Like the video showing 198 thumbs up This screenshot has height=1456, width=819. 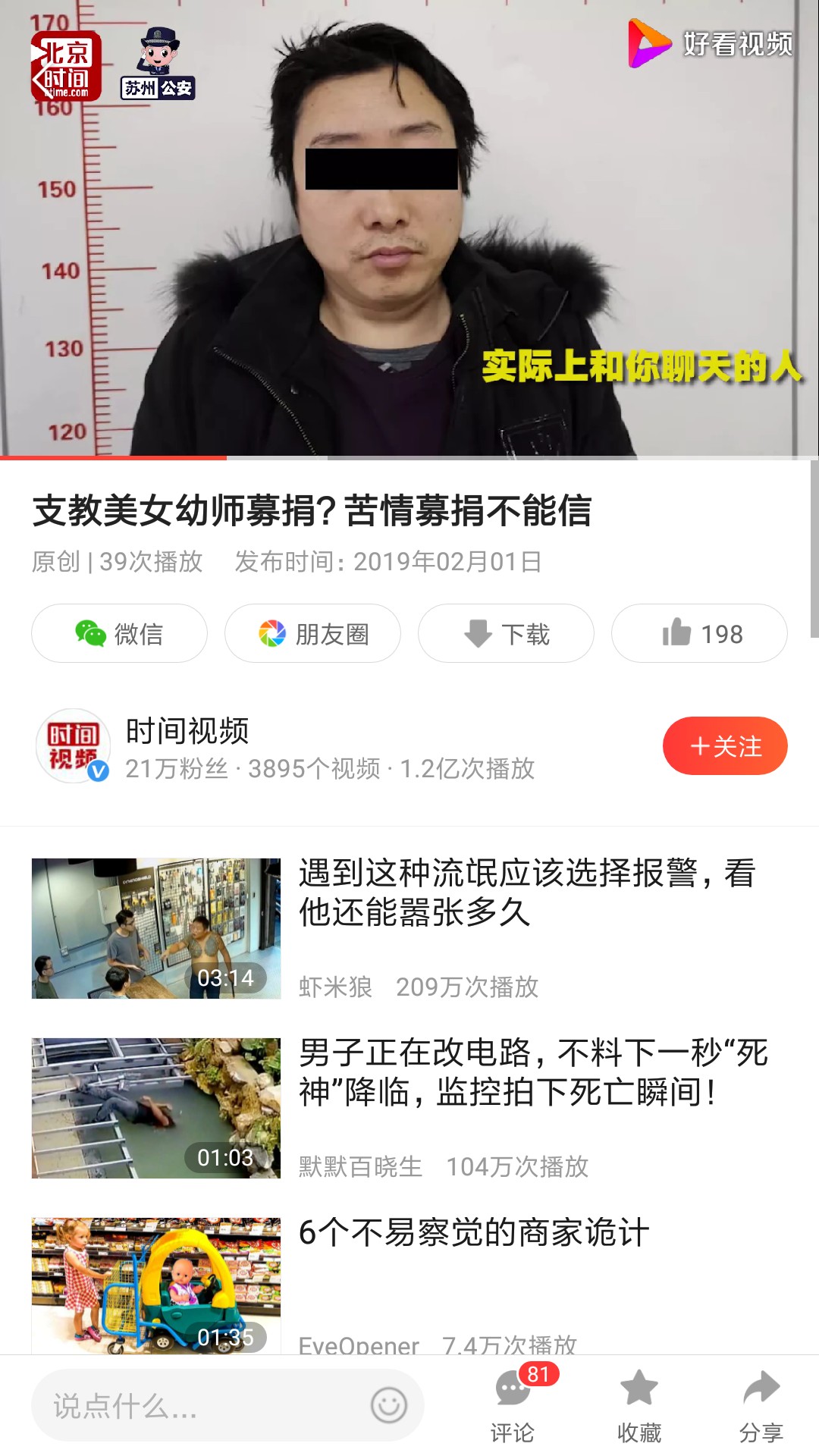(699, 633)
